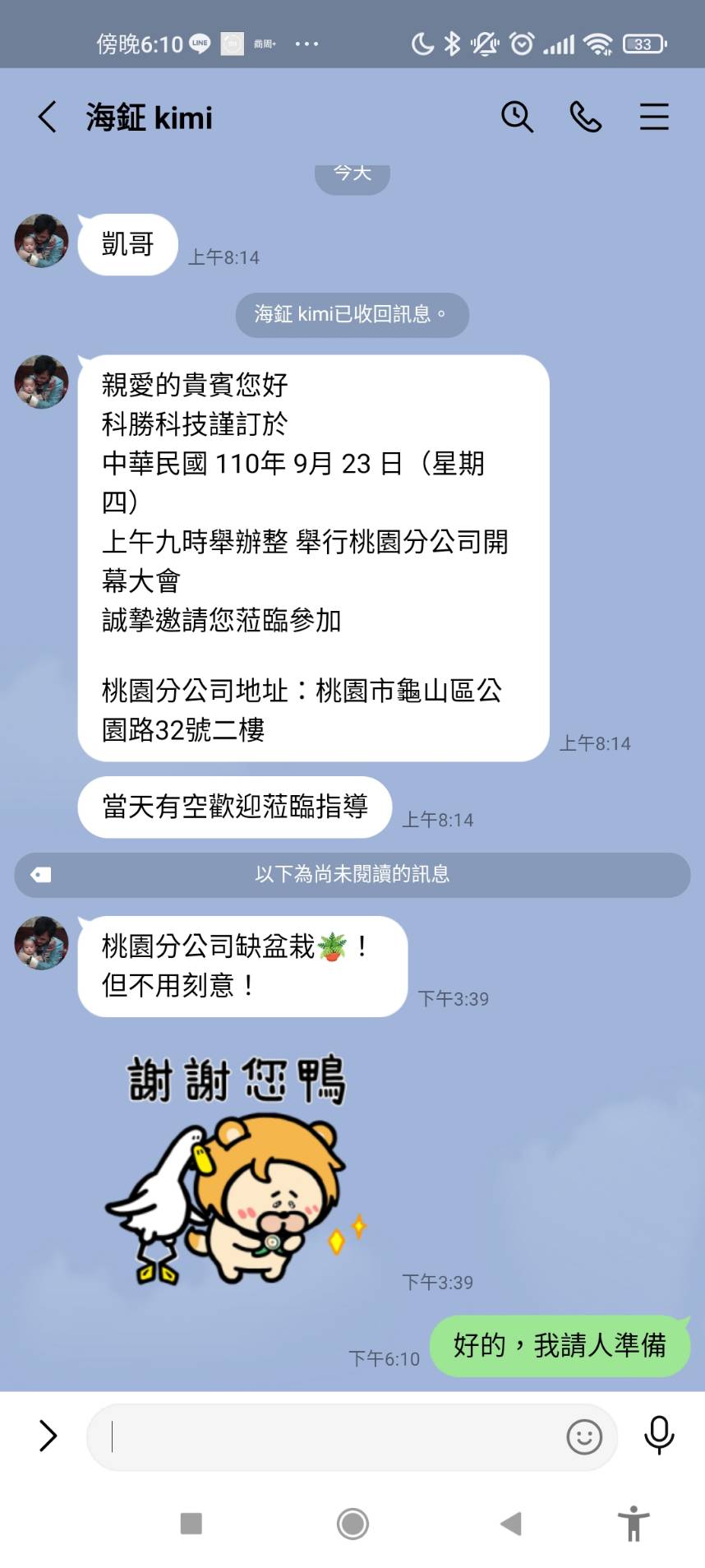Tap the system home button
This screenshot has height=1568, width=705.
[352, 1524]
